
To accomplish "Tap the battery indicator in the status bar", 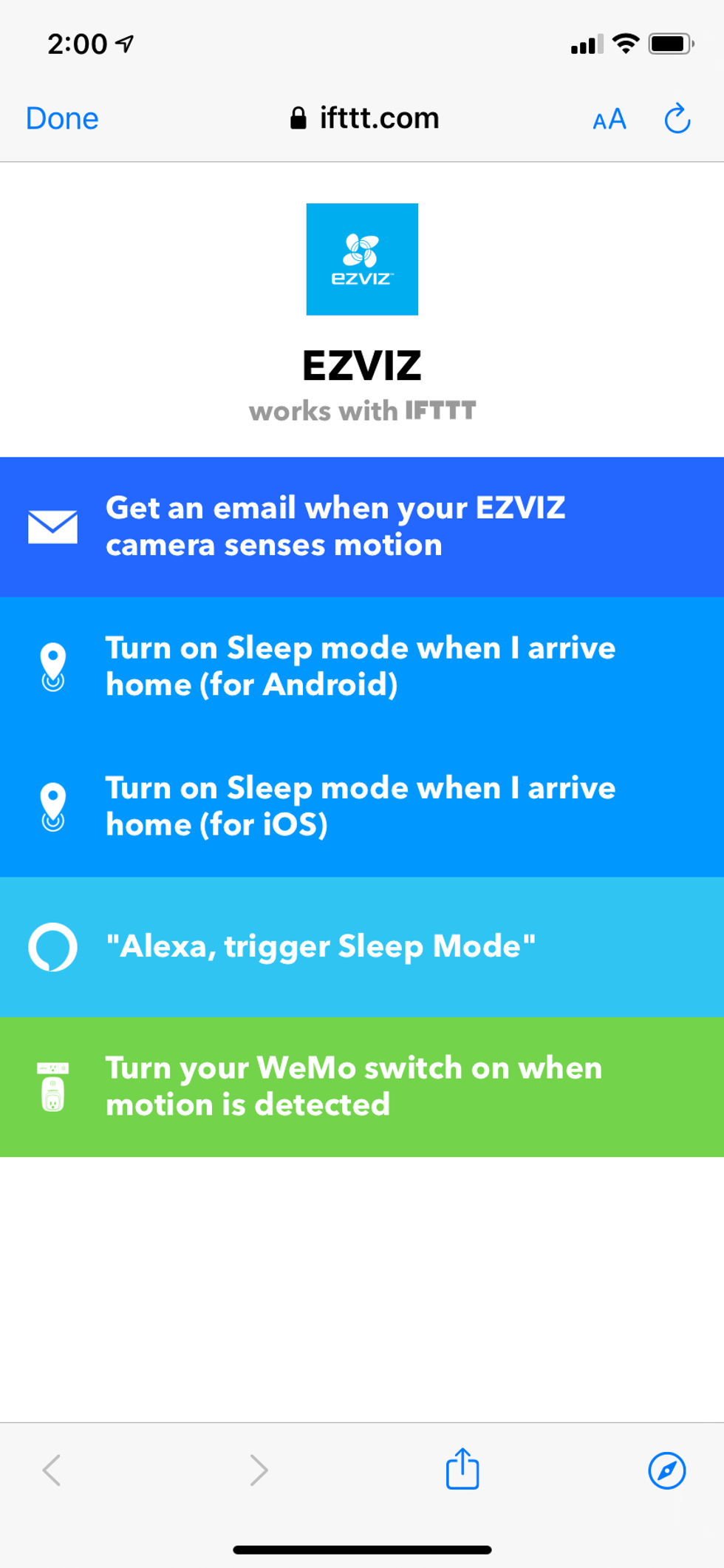I will click(x=667, y=43).
